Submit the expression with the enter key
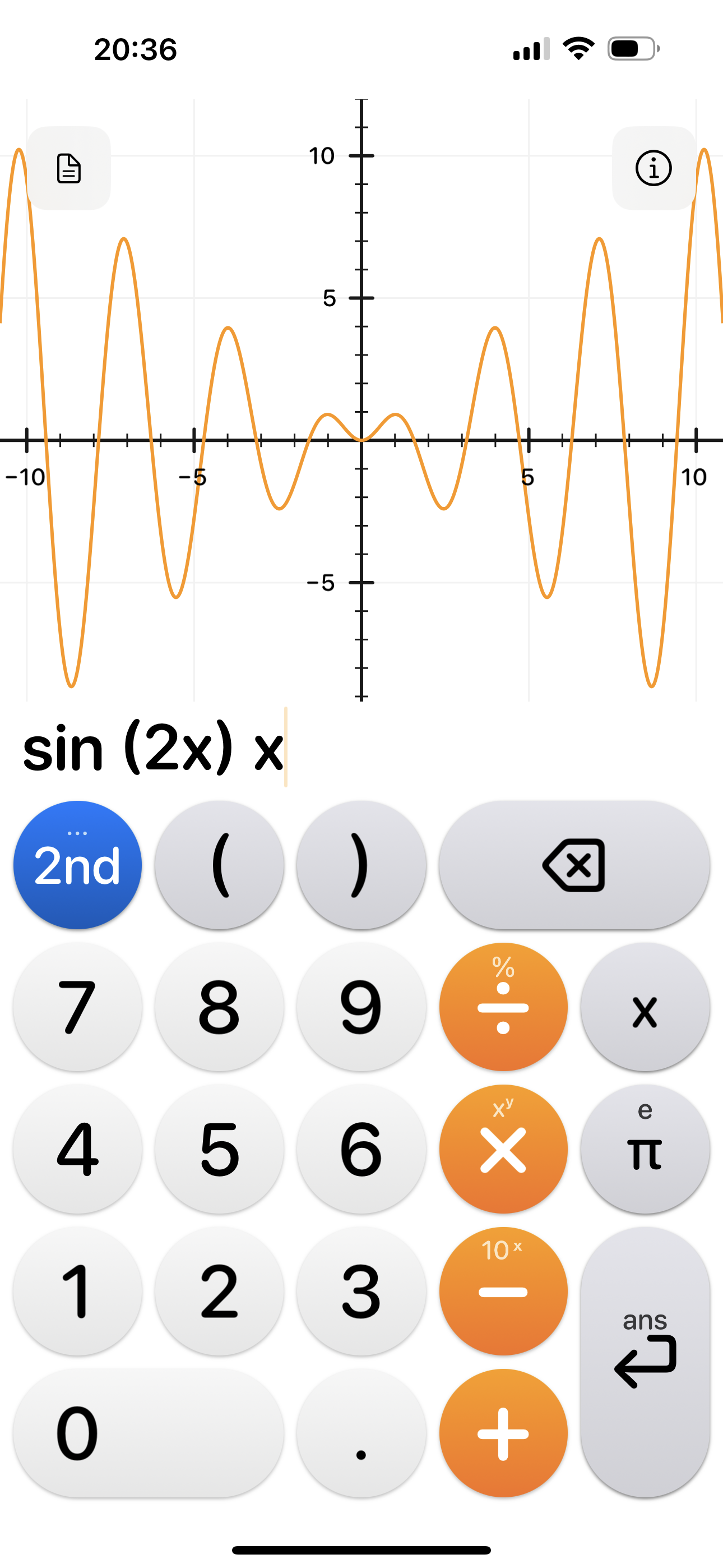723x1568 pixels. pos(645,1362)
